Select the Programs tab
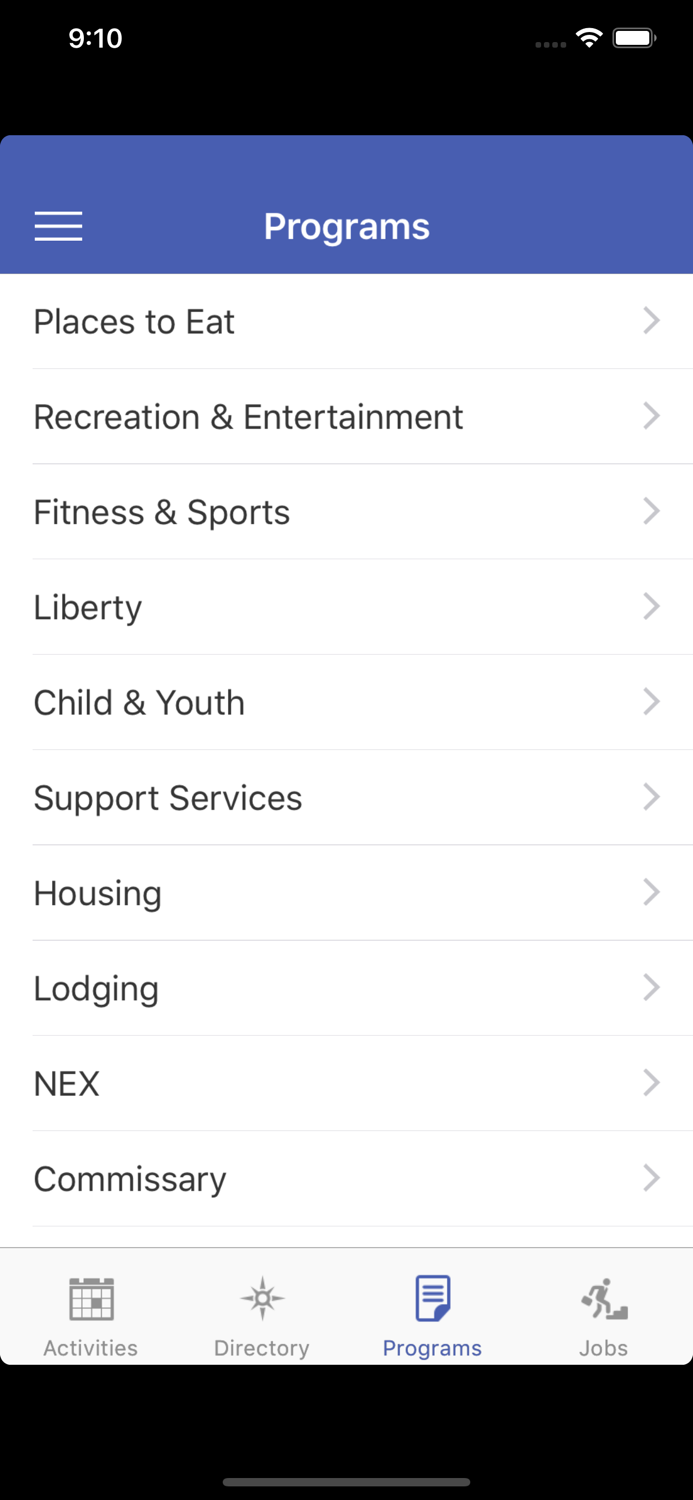This screenshot has height=1500, width=693. pyautogui.click(x=432, y=1316)
